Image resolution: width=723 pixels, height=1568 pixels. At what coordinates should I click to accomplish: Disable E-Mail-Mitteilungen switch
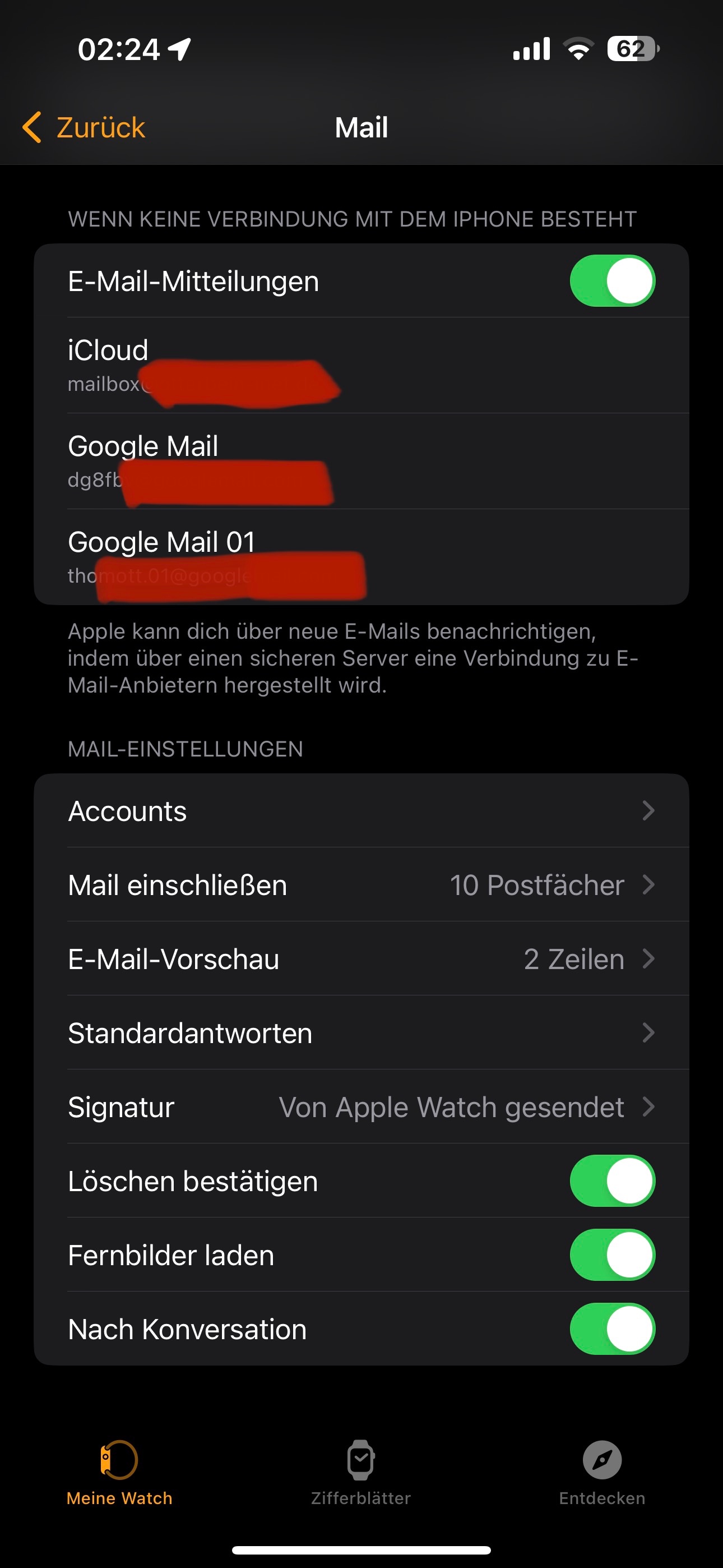coord(611,280)
